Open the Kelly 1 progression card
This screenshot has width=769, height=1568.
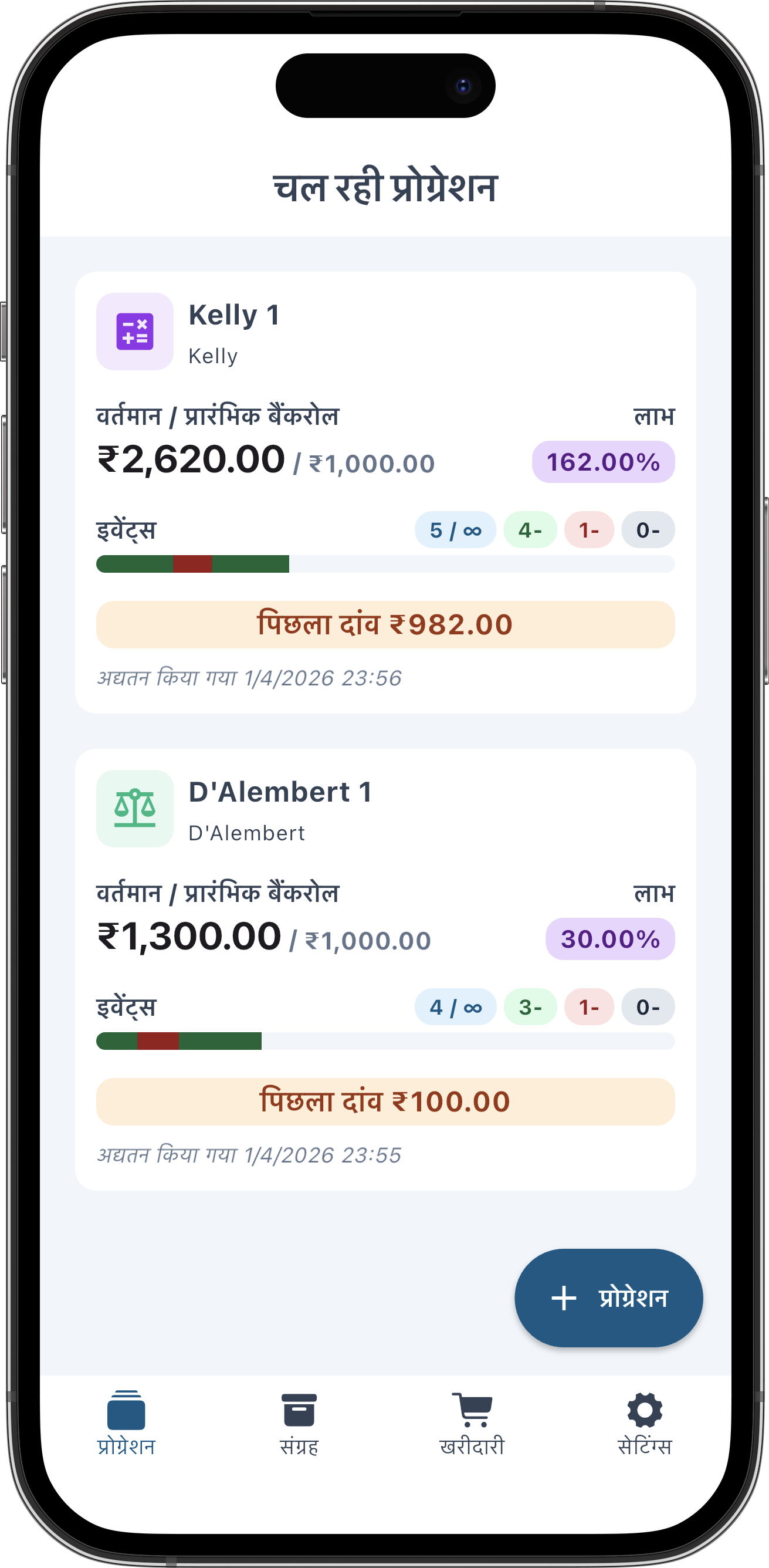pos(385,492)
